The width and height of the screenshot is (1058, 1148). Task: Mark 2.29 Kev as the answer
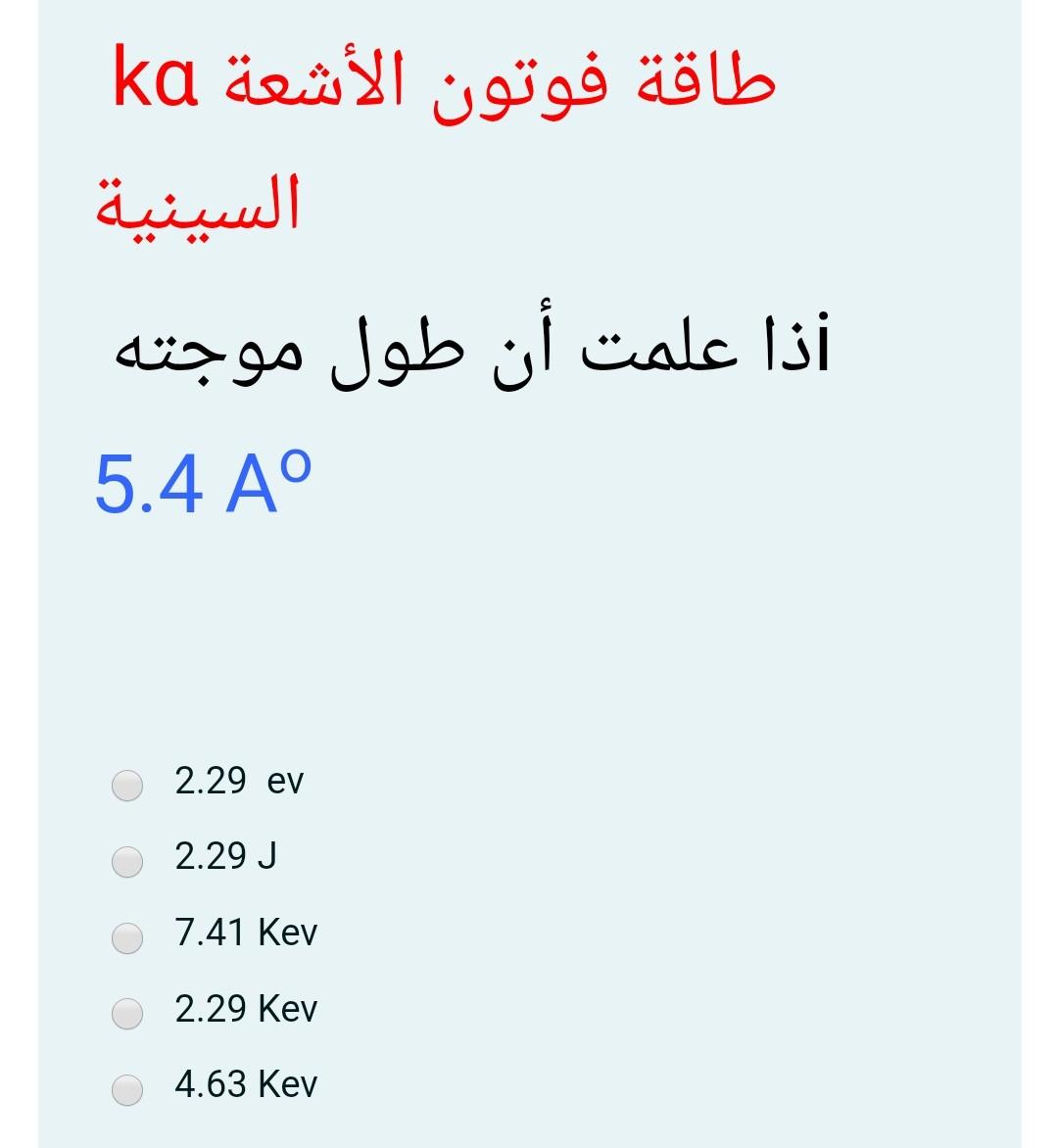(127, 1013)
